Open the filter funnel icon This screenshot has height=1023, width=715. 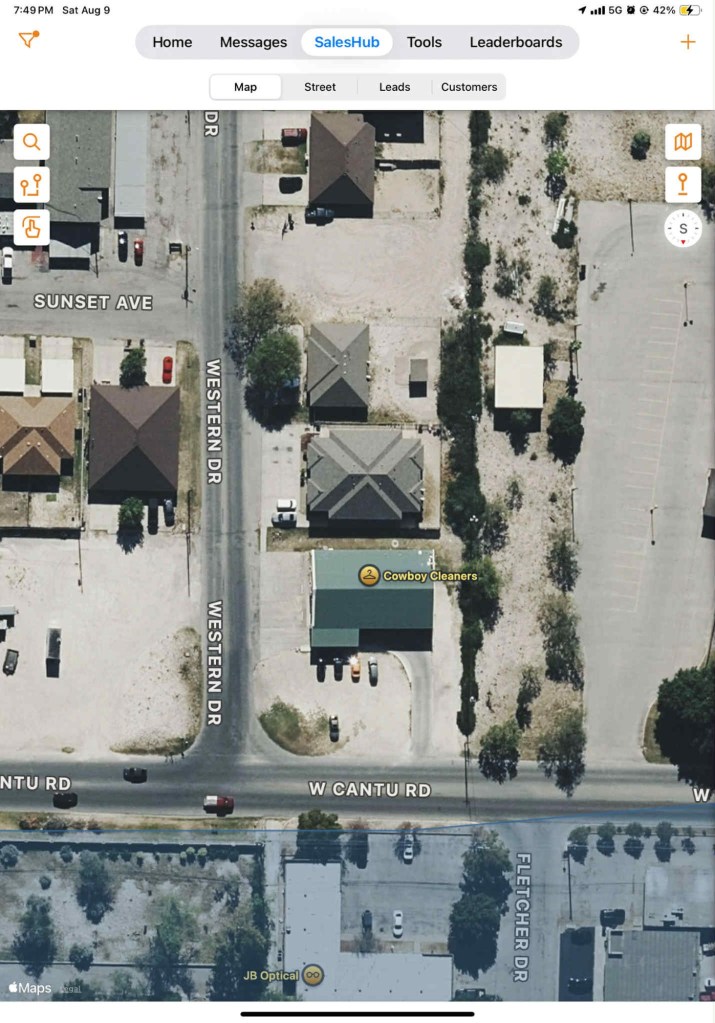(28, 41)
